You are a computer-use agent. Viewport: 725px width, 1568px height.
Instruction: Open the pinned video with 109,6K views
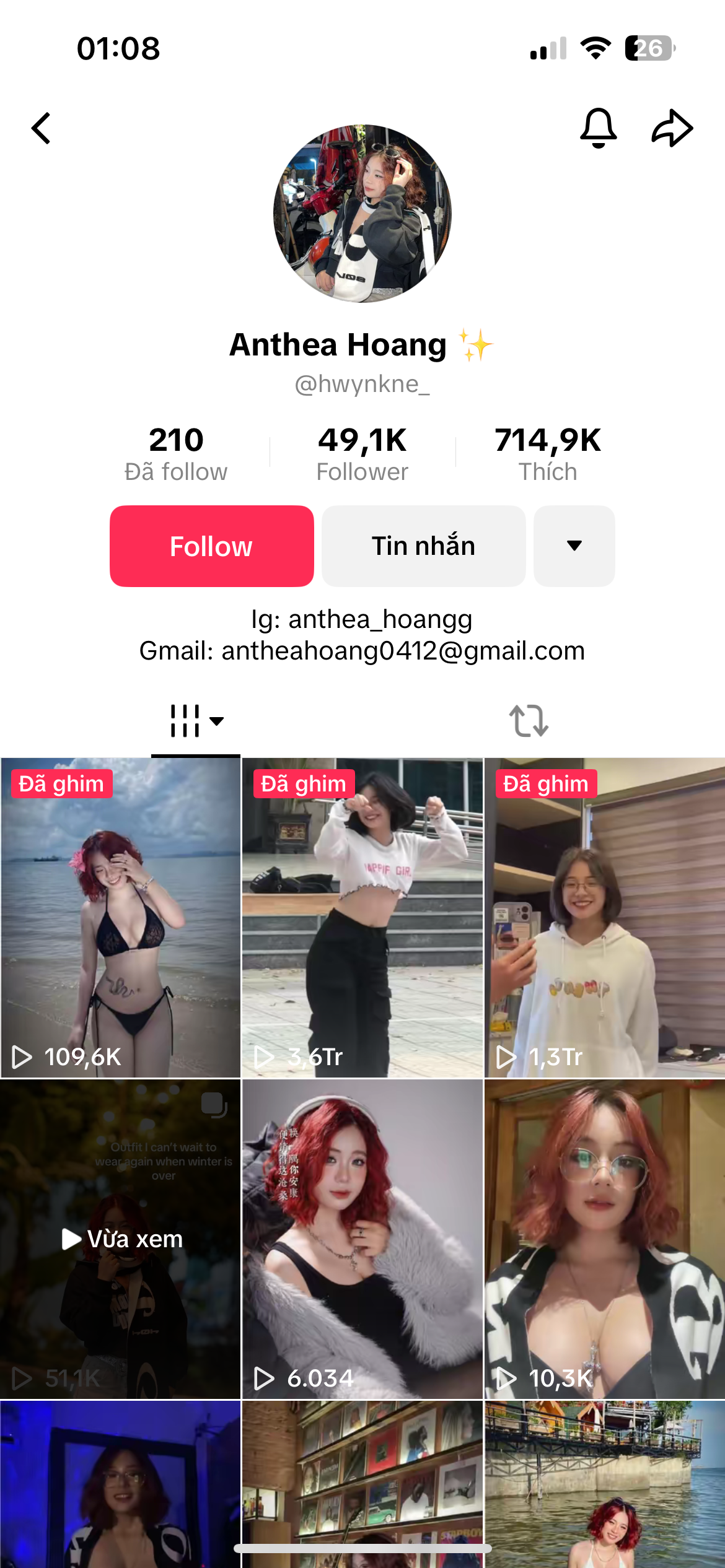pos(120,917)
